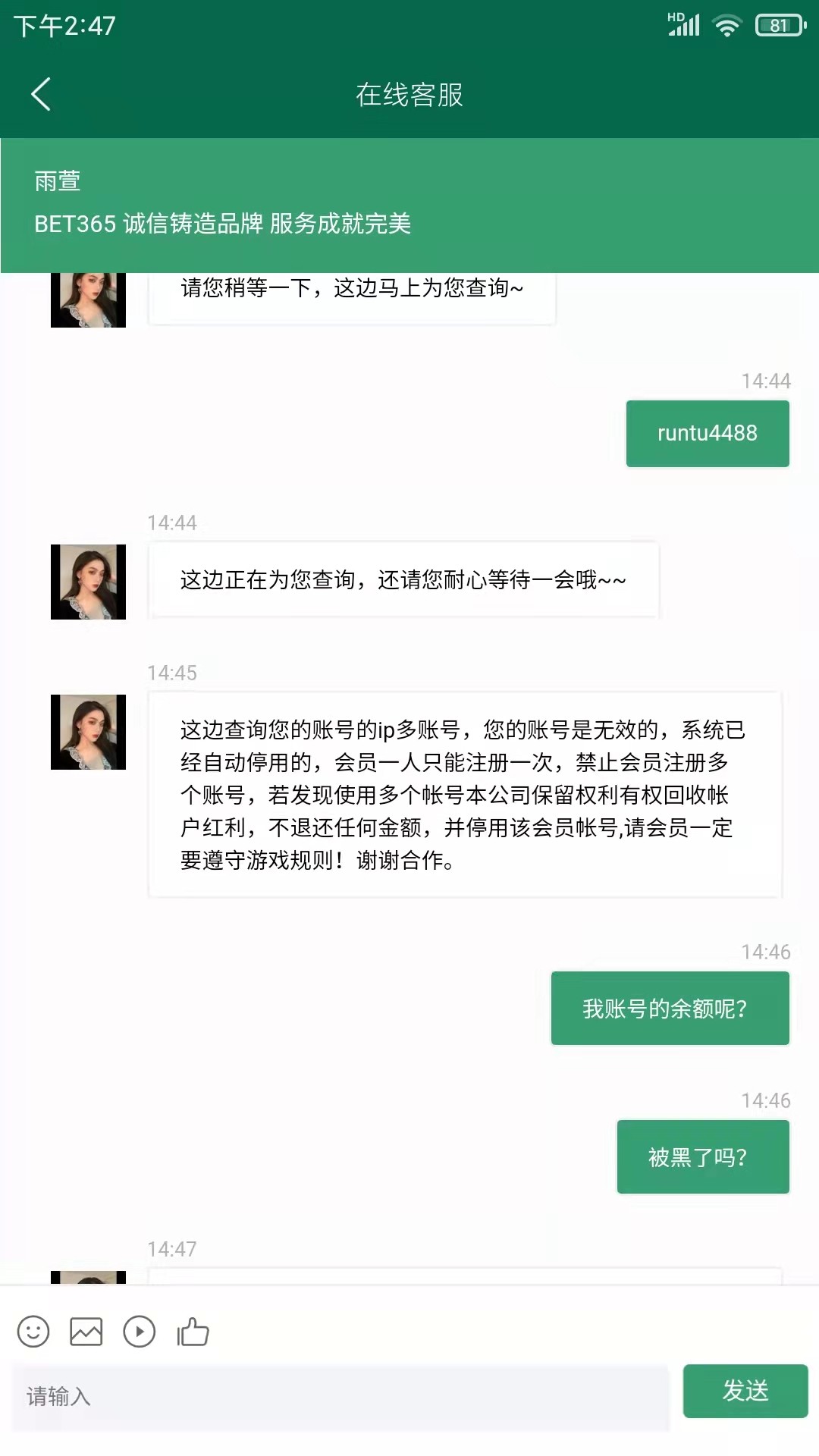Focus the 请输入 message field

pos(340,1396)
